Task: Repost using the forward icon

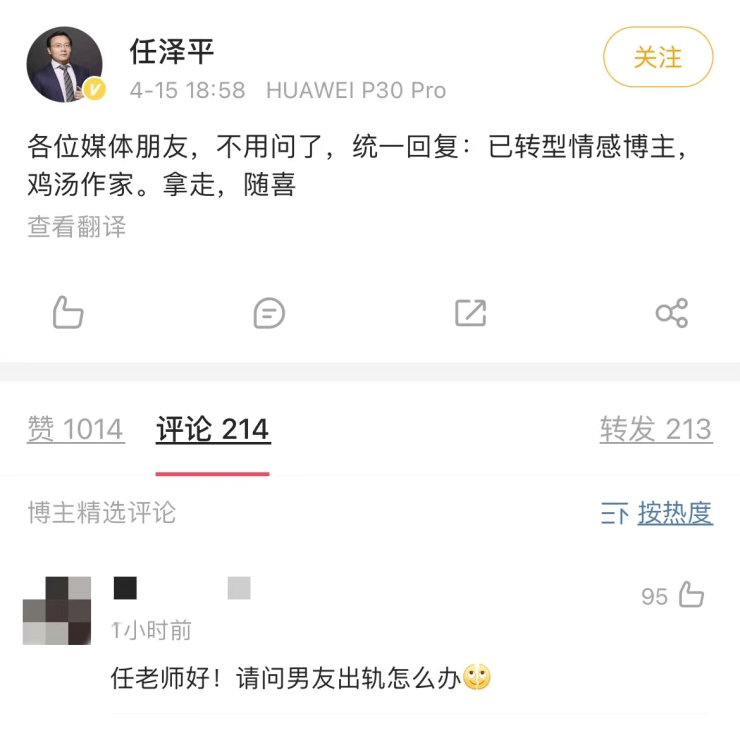Action: click(470, 313)
